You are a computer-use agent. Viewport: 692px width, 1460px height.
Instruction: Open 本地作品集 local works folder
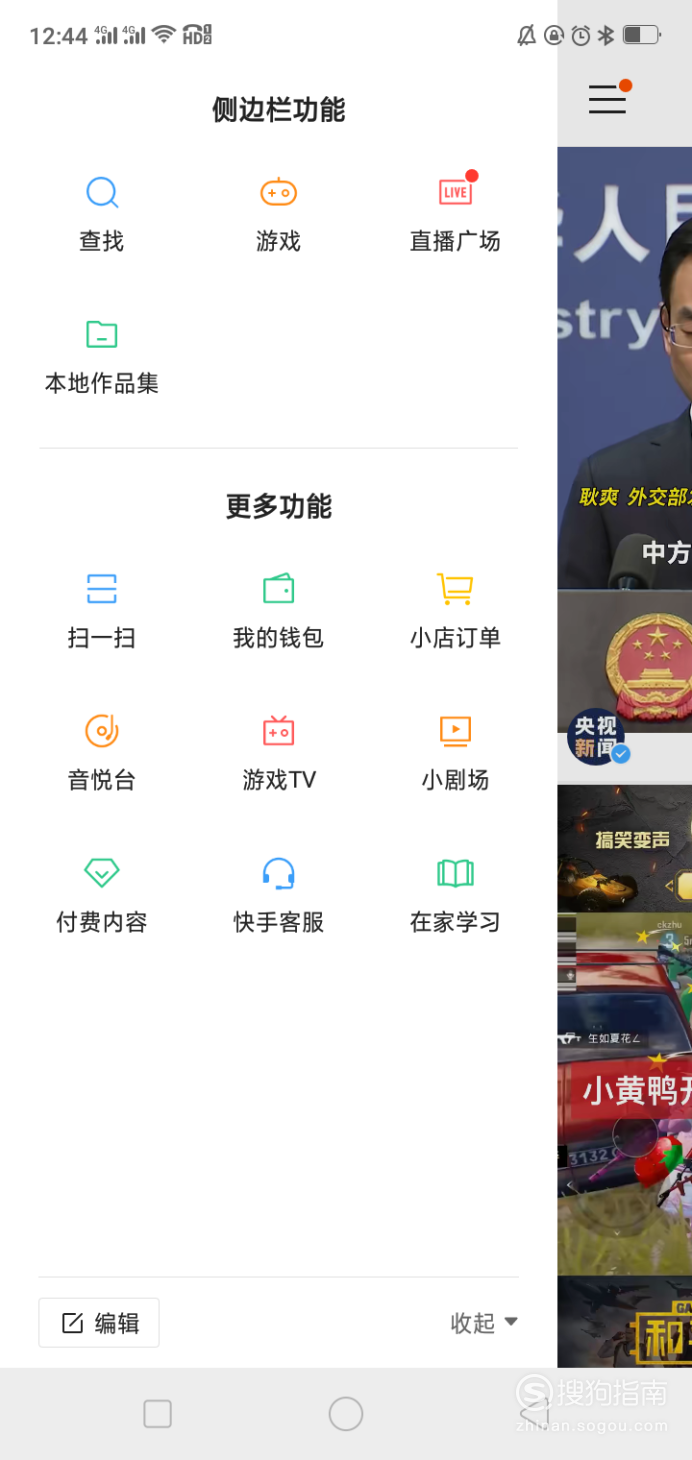102,357
